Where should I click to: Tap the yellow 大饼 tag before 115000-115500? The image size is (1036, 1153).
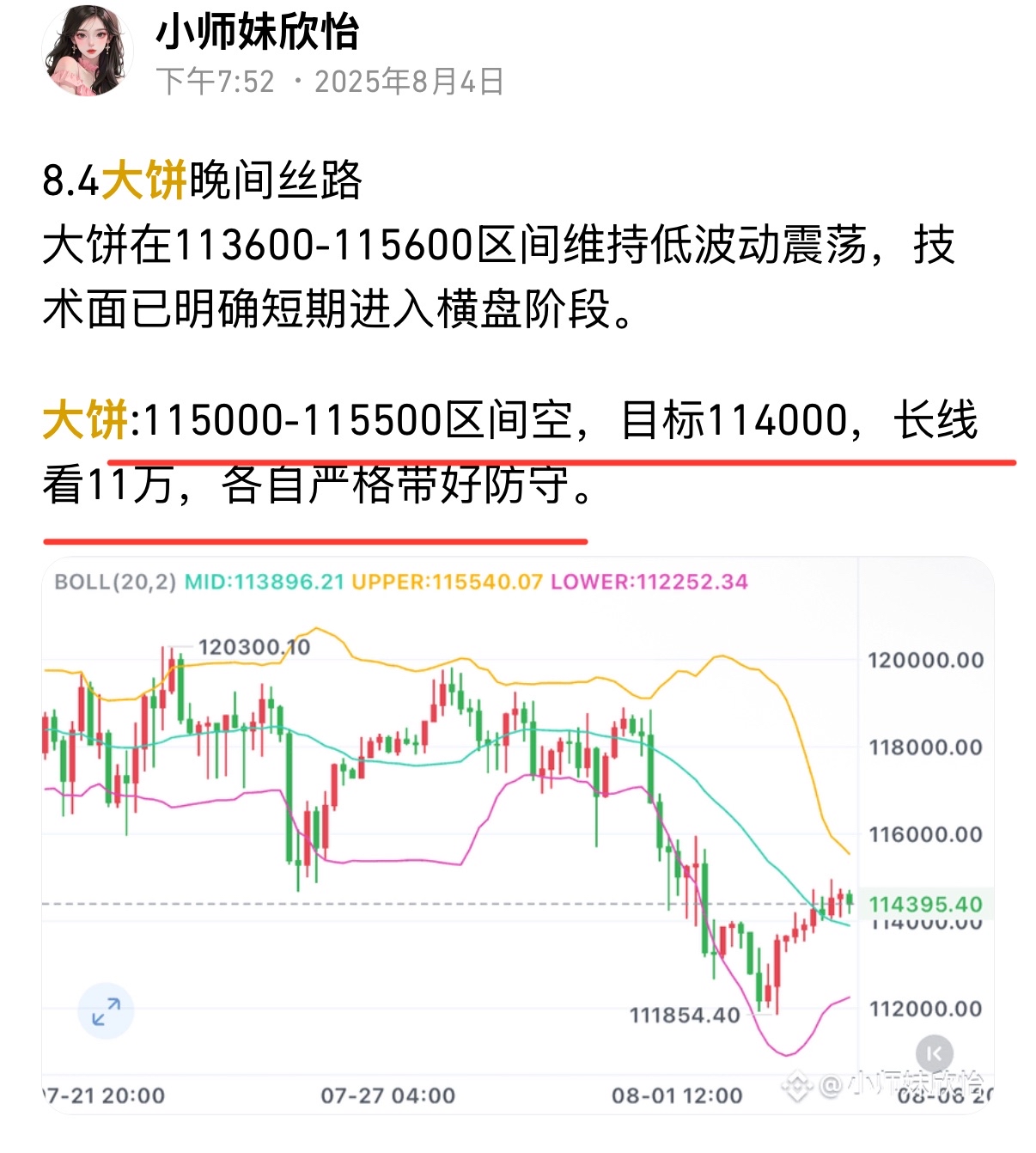[86, 421]
